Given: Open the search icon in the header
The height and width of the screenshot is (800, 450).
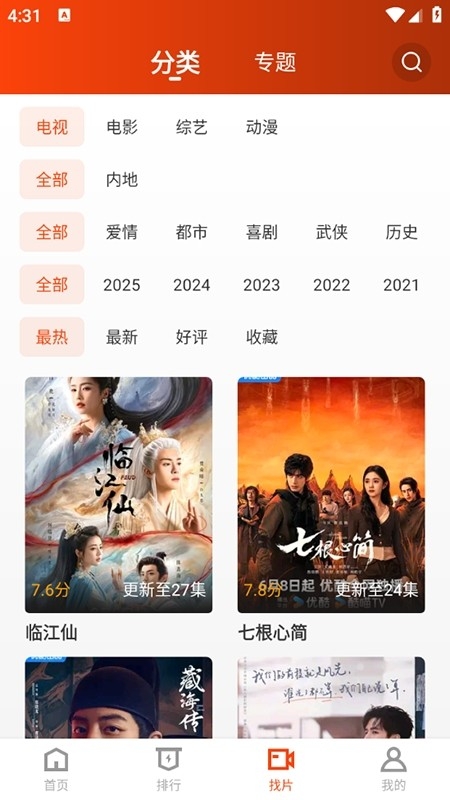Looking at the screenshot, I should [411, 62].
